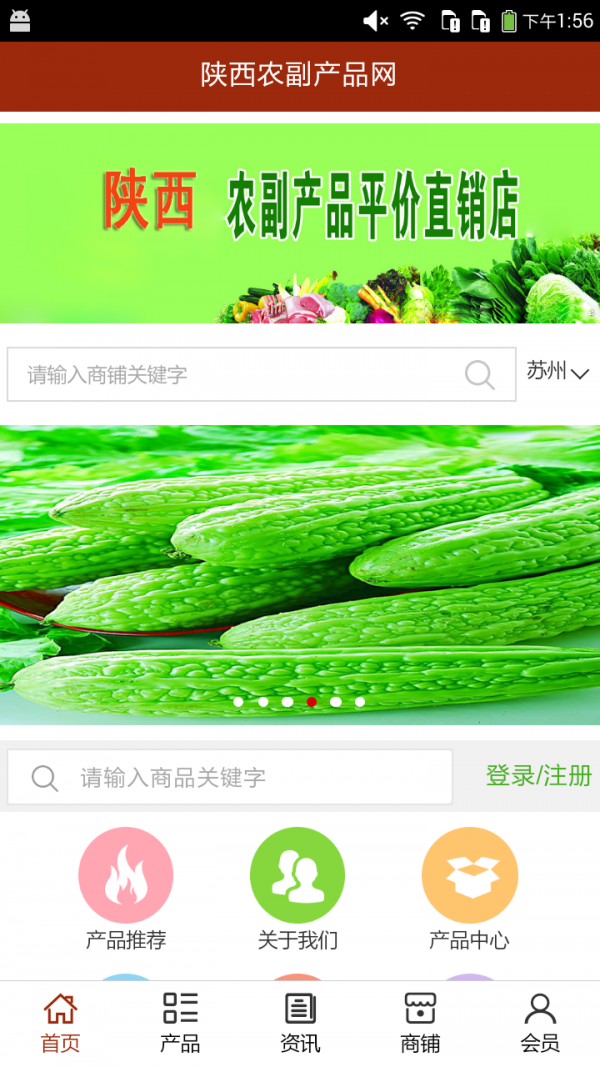Screen dimensions: 600x1067
Task: Switch to the 首页 tab
Action: (60, 1023)
